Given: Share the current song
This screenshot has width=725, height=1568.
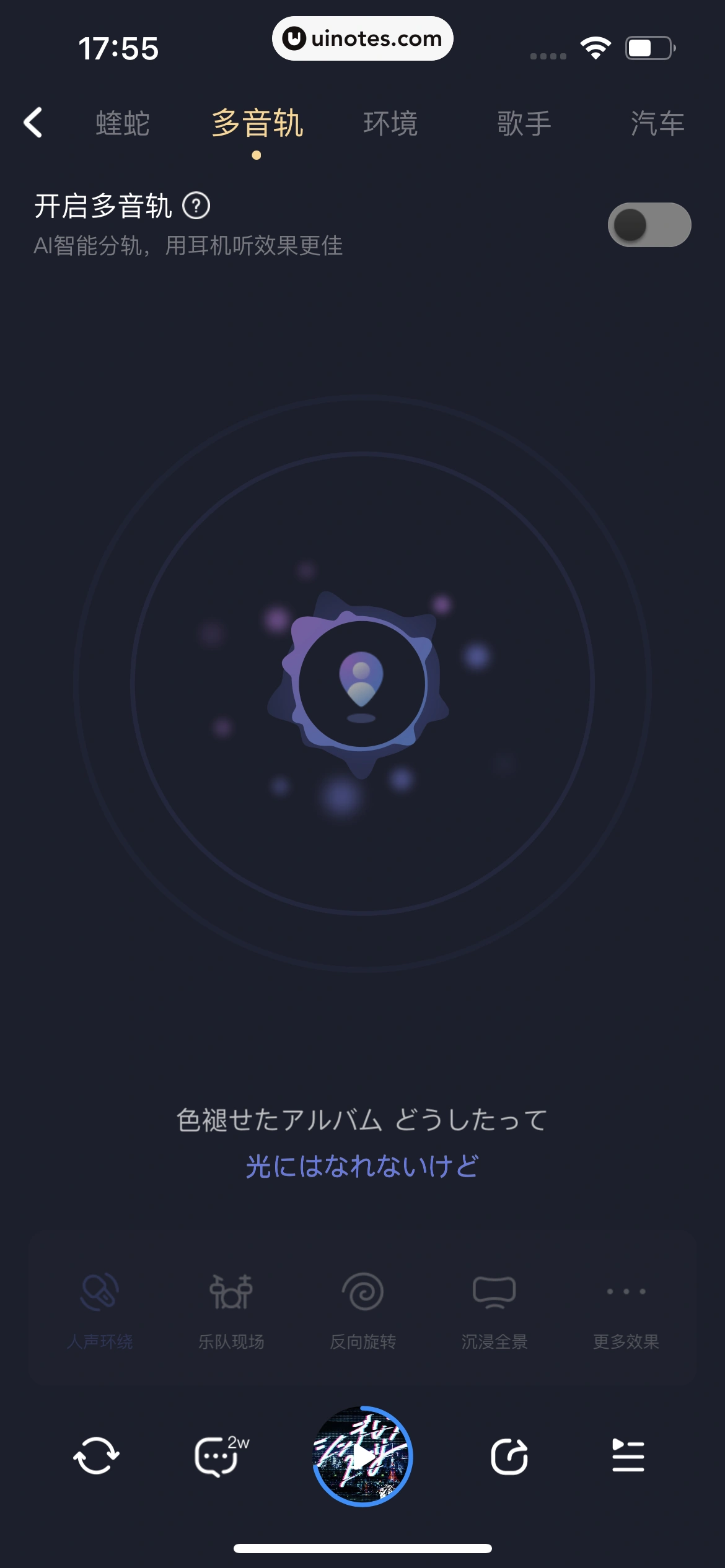Looking at the screenshot, I should [x=509, y=1455].
